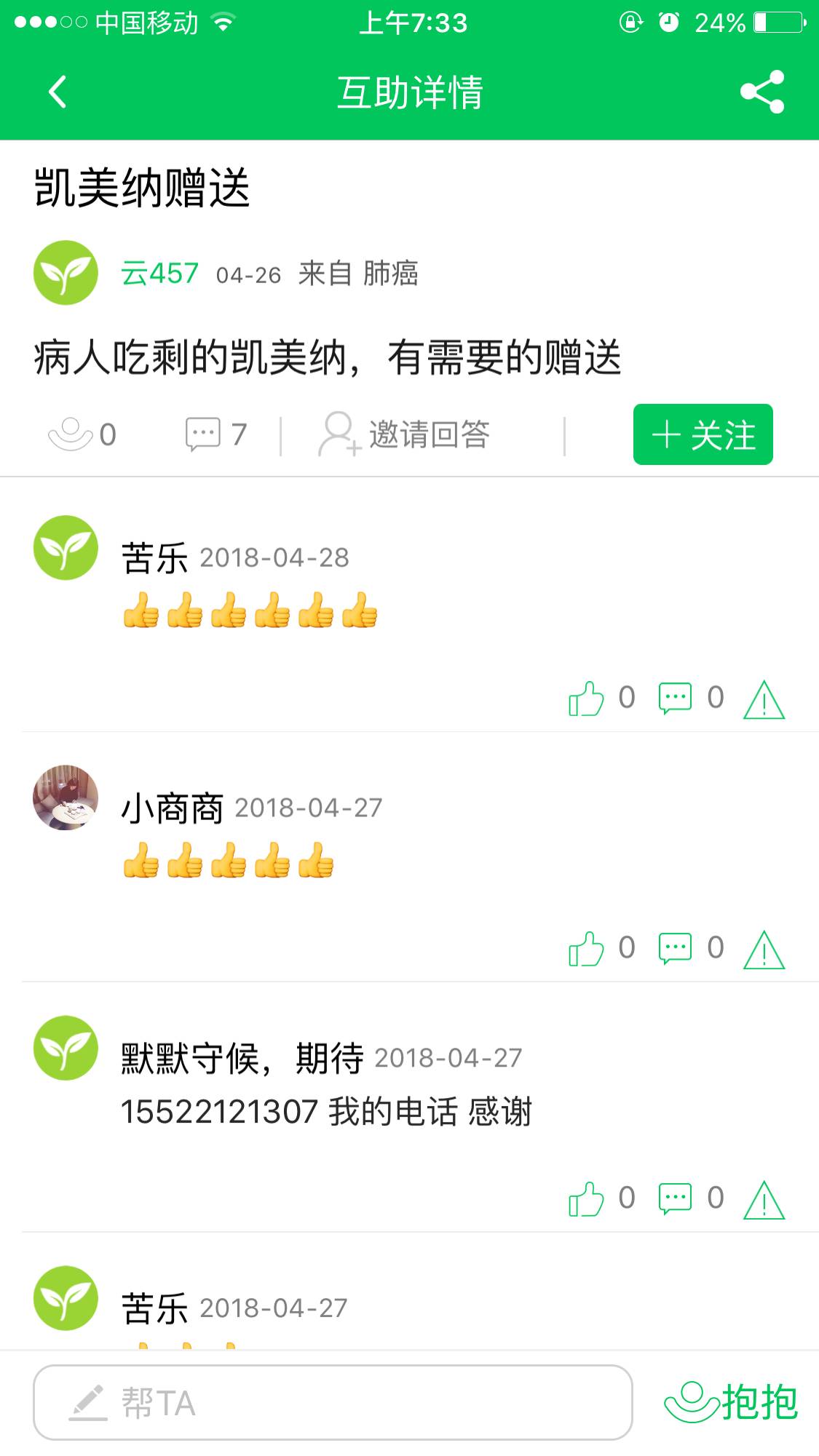Reply to 苦乐's 2018-04-28 comment
The height and width of the screenshot is (1456, 819).
[675, 699]
